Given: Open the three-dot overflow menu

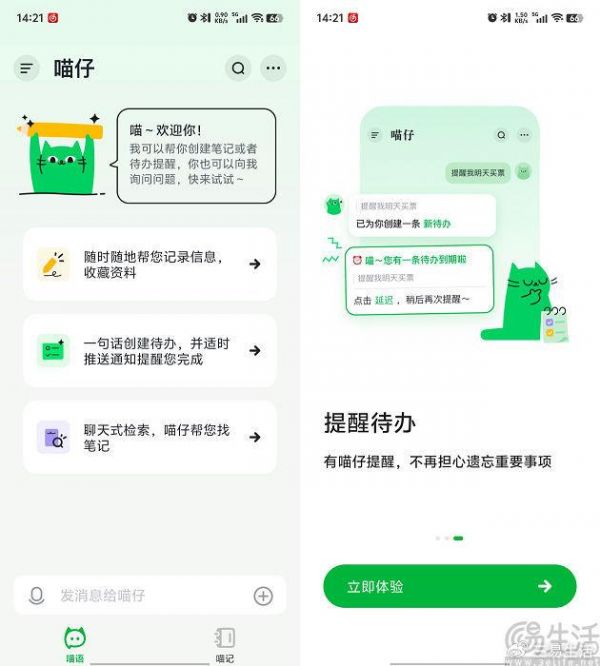Looking at the screenshot, I should [273, 68].
